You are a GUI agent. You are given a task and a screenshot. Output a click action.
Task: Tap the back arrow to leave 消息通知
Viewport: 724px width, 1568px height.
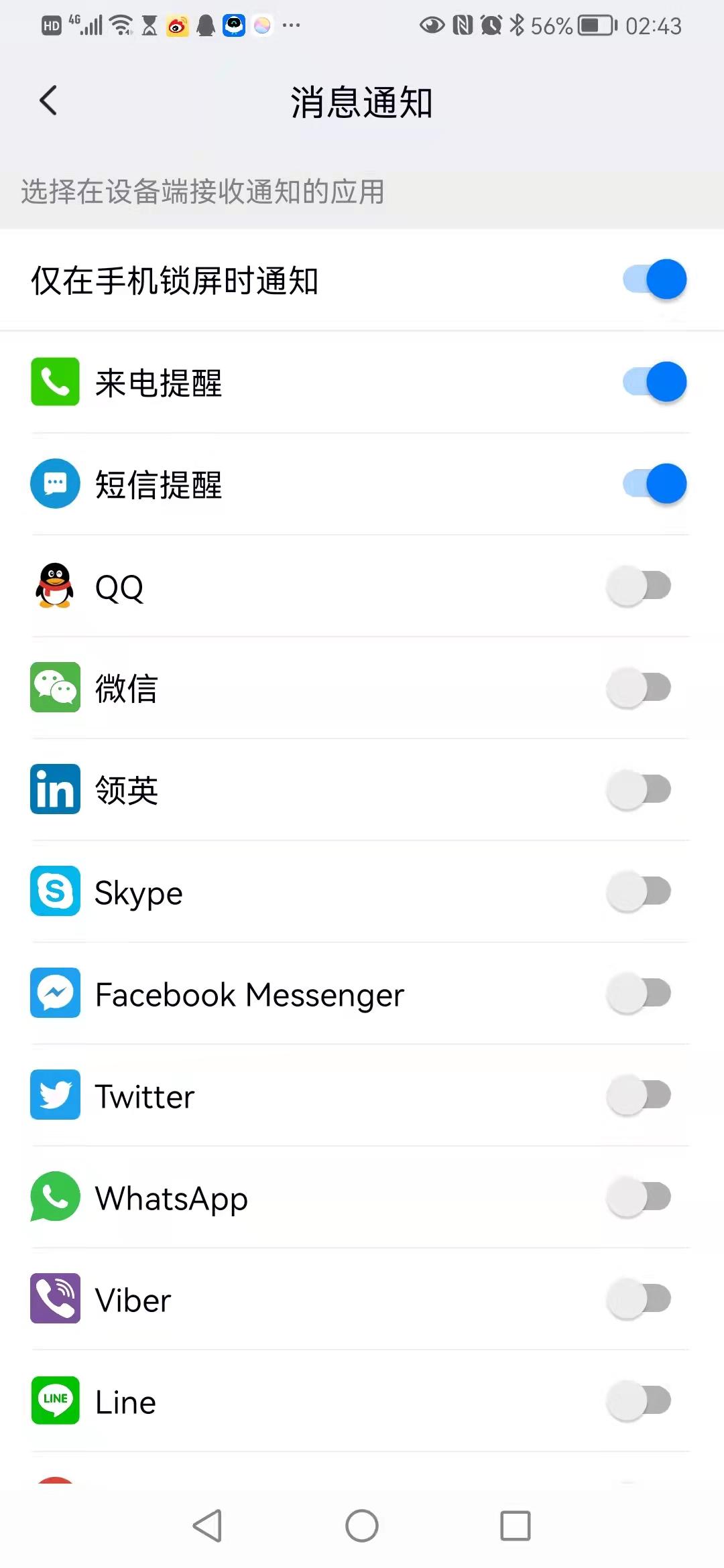point(47,101)
